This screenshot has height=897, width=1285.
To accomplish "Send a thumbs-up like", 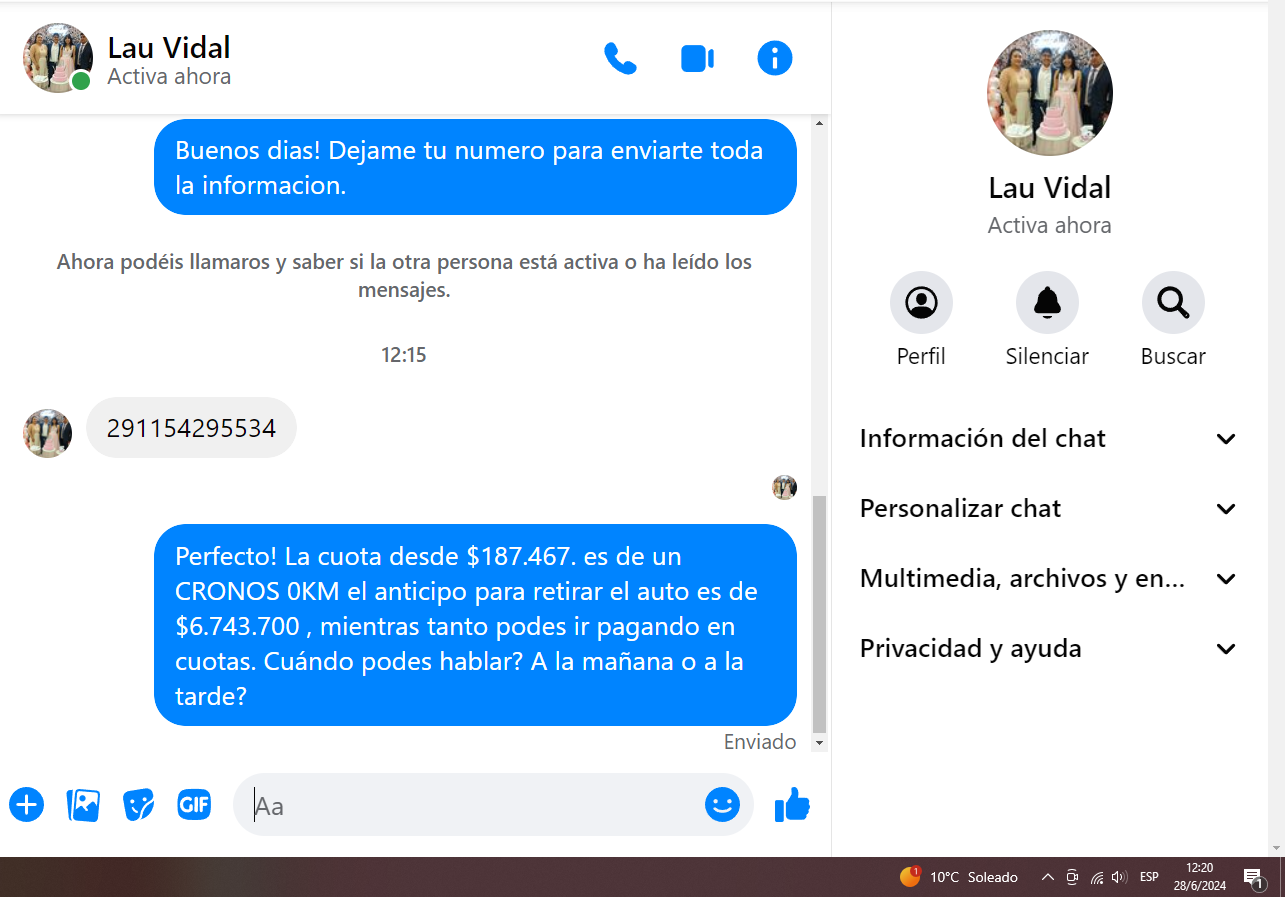I will coord(792,804).
